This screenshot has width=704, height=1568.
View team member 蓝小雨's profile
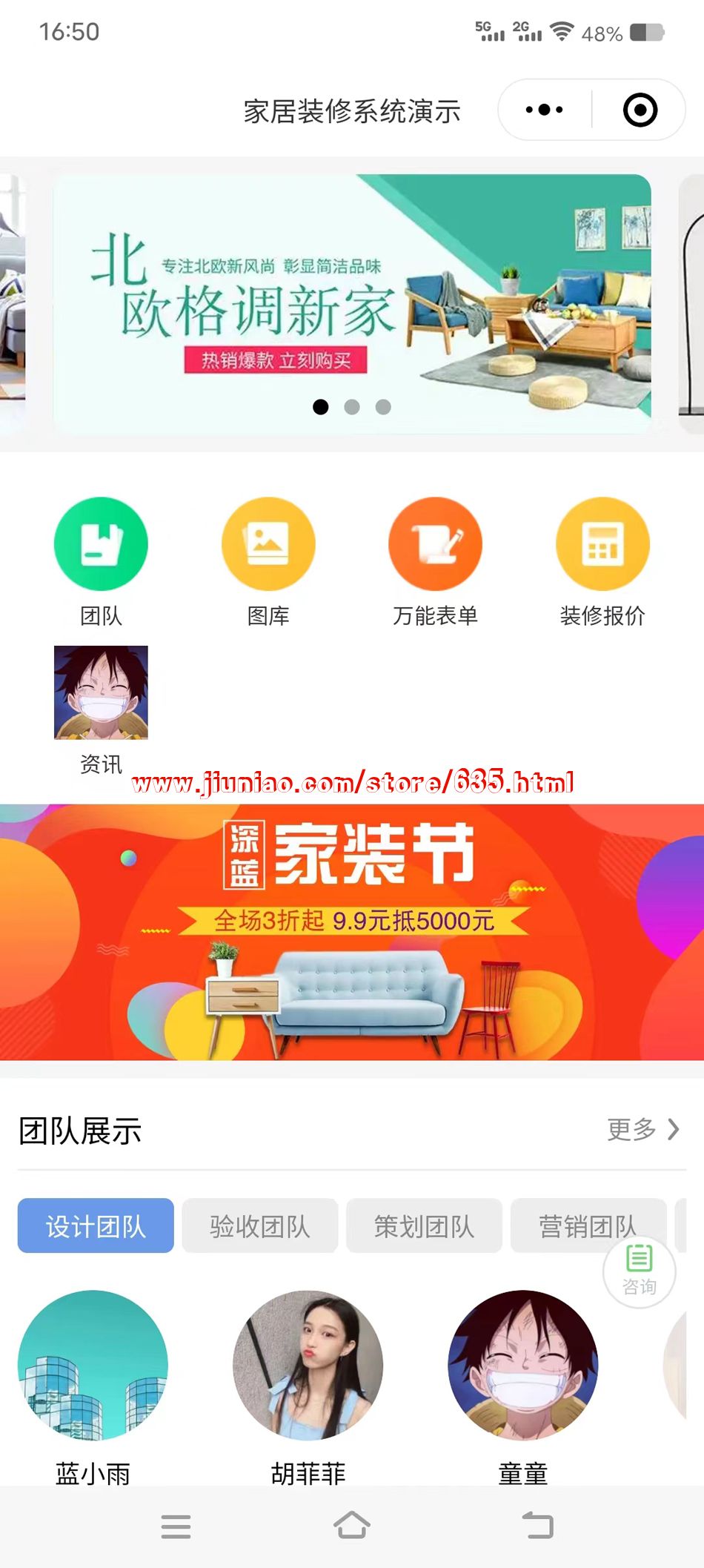point(93,1365)
